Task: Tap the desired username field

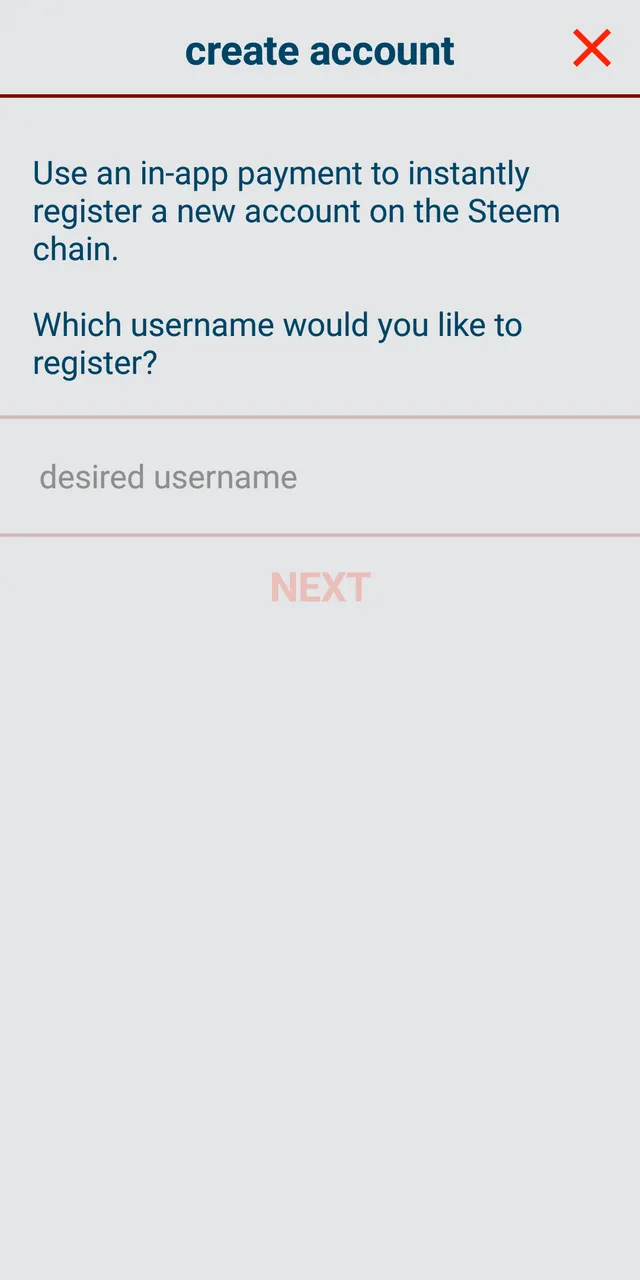Action: click(x=320, y=477)
